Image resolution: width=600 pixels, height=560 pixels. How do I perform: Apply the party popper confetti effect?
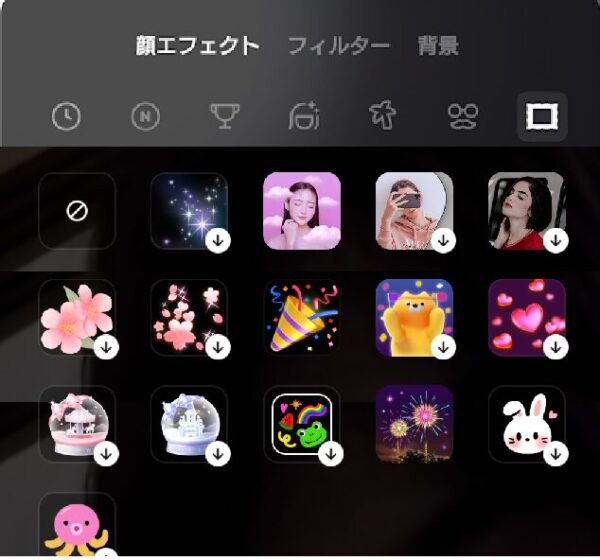click(301, 317)
